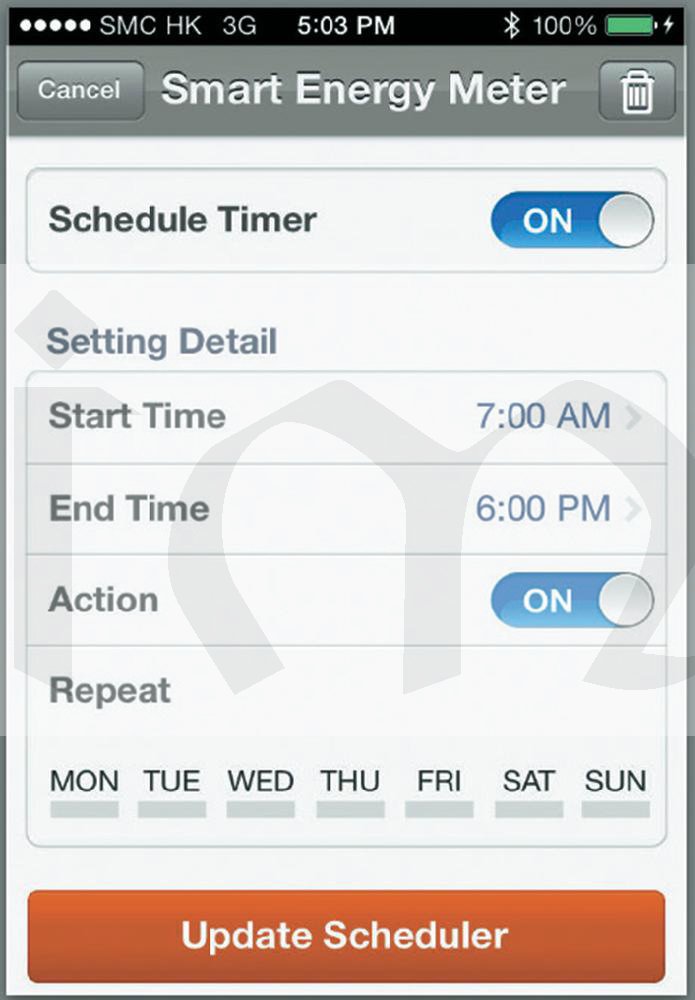Select TUE for repeat
This screenshot has height=1000, width=695.
click(x=172, y=792)
